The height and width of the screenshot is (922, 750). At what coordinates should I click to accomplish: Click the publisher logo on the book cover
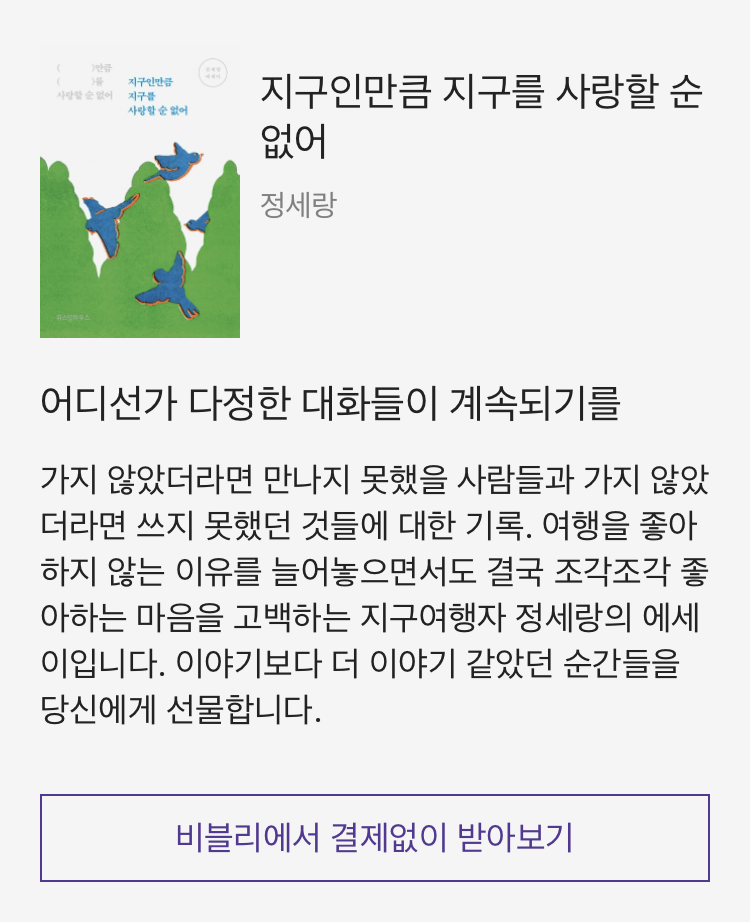[x=73, y=315]
